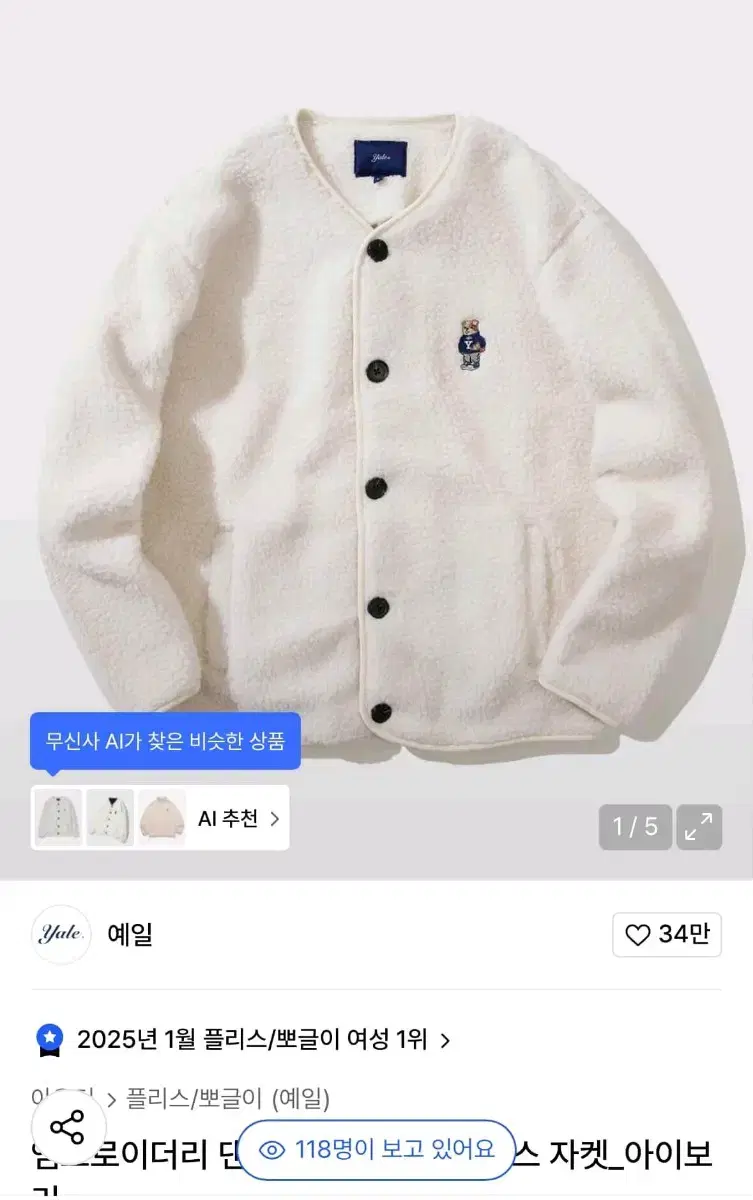Open fullscreen view with the expand arrows icon
Screen dimensions: 753x1200
pyautogui.click(x=698, y=828)
